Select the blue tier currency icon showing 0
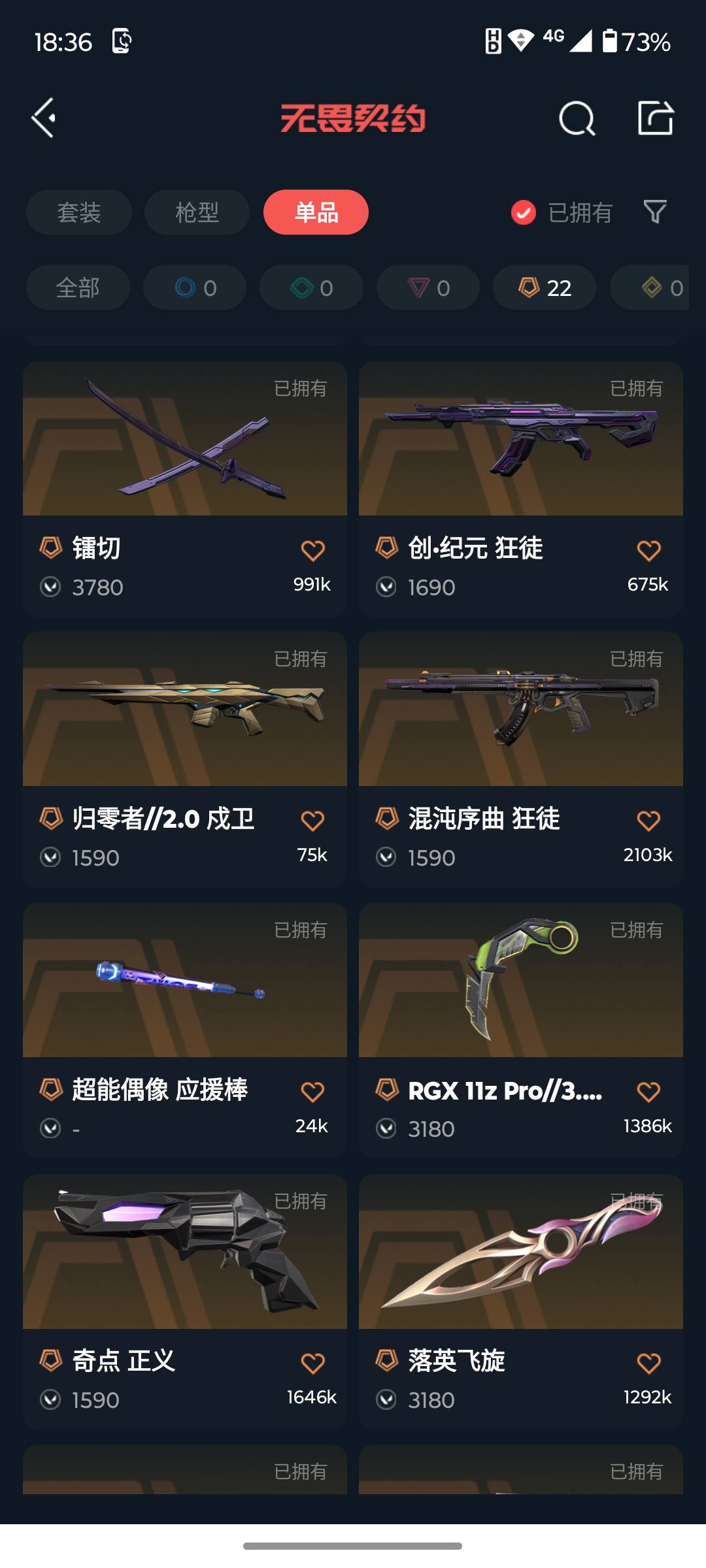 194,287
